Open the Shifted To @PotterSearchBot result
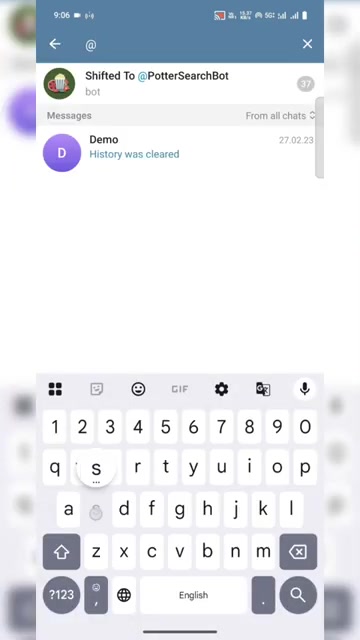The width and height of the screenshot is (360, 640). [x=180, y=84]
